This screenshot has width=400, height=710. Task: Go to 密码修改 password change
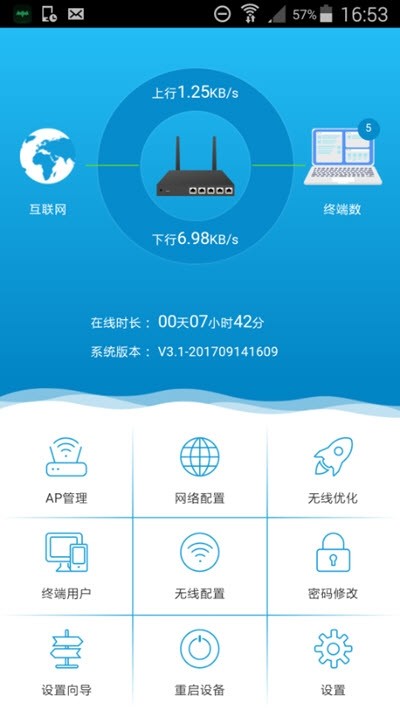click(333, 566)
